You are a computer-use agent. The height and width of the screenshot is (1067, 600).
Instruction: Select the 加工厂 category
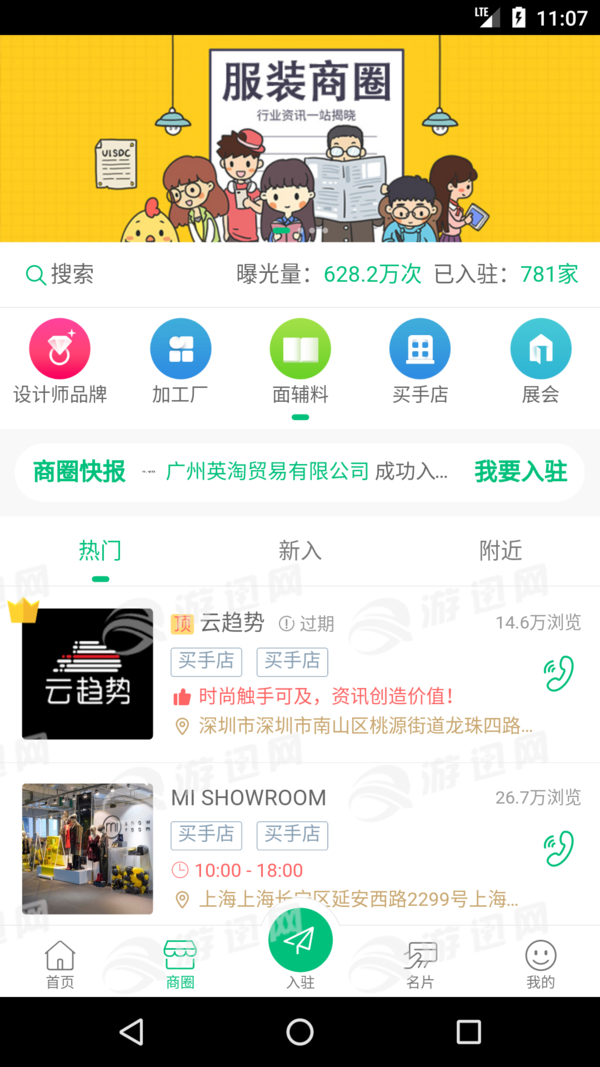coord(180,361)
